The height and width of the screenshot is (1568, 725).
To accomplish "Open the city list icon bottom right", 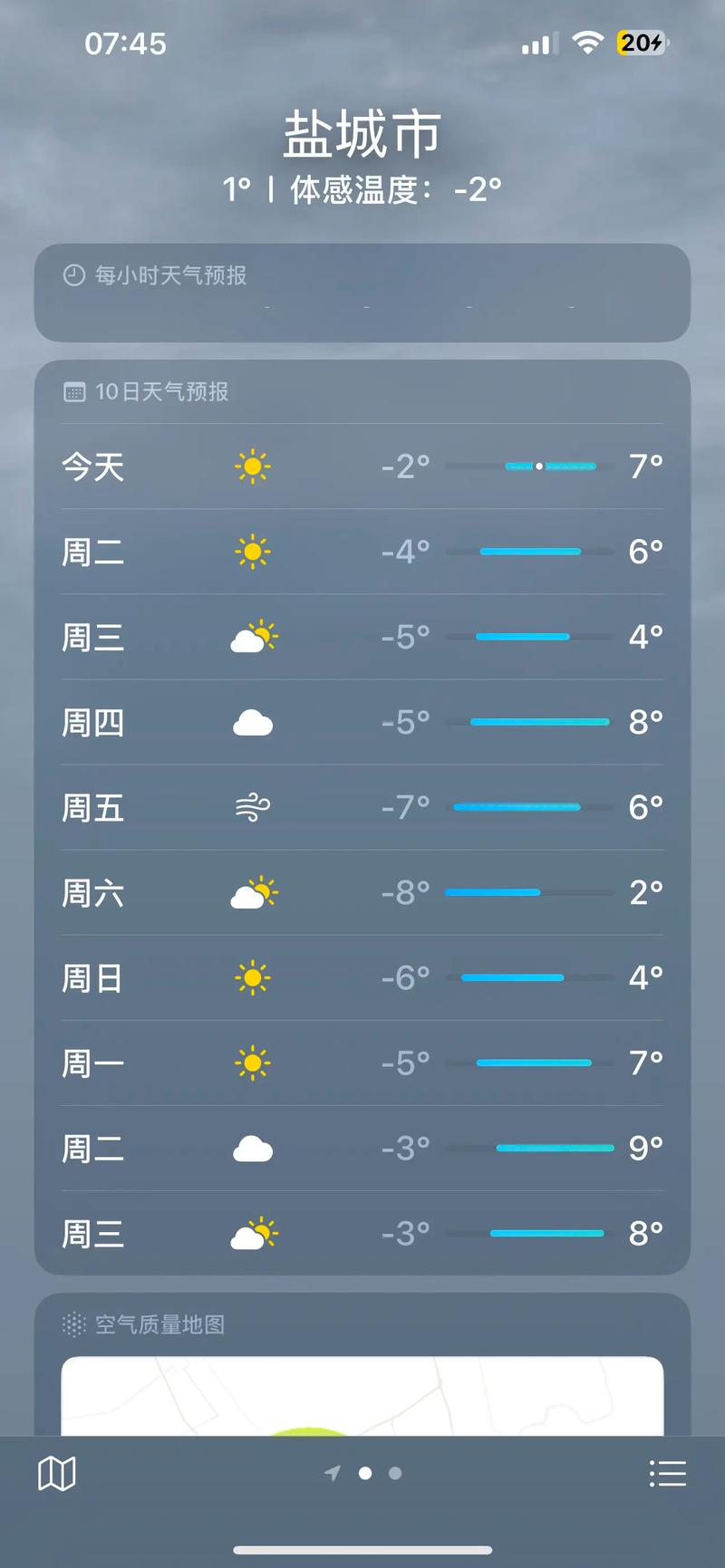I will pyautogui.click(x=668, y=1473).
